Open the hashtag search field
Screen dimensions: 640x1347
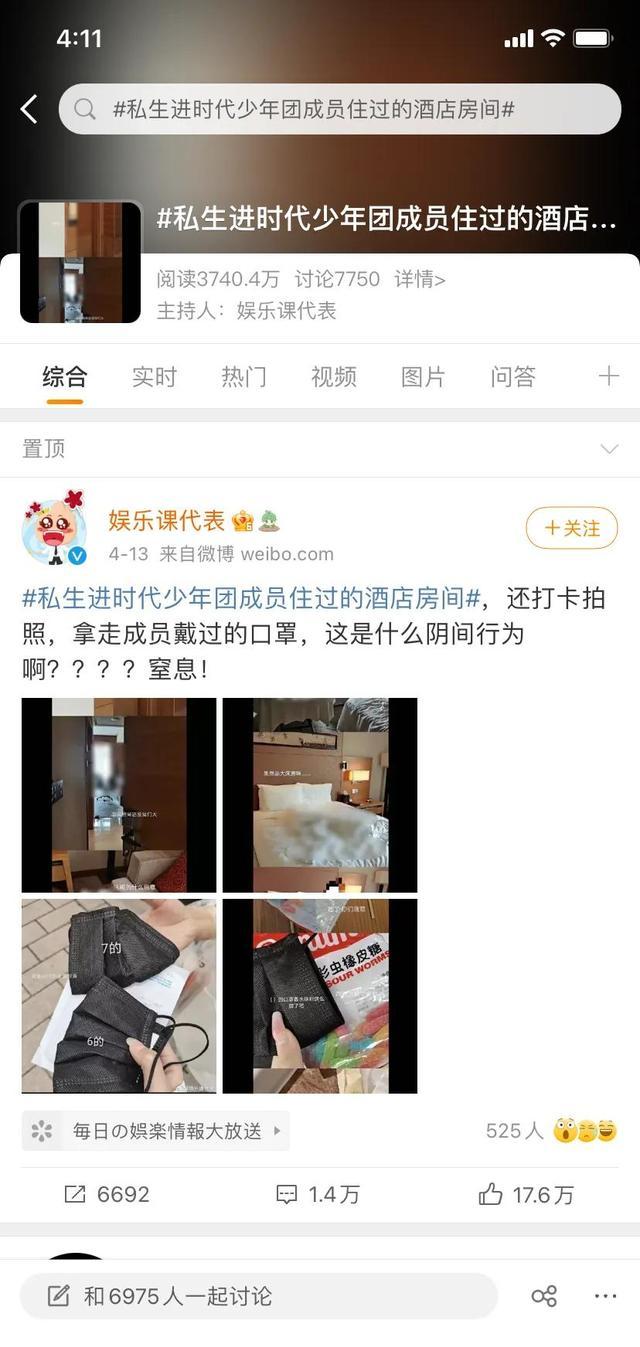340,109
